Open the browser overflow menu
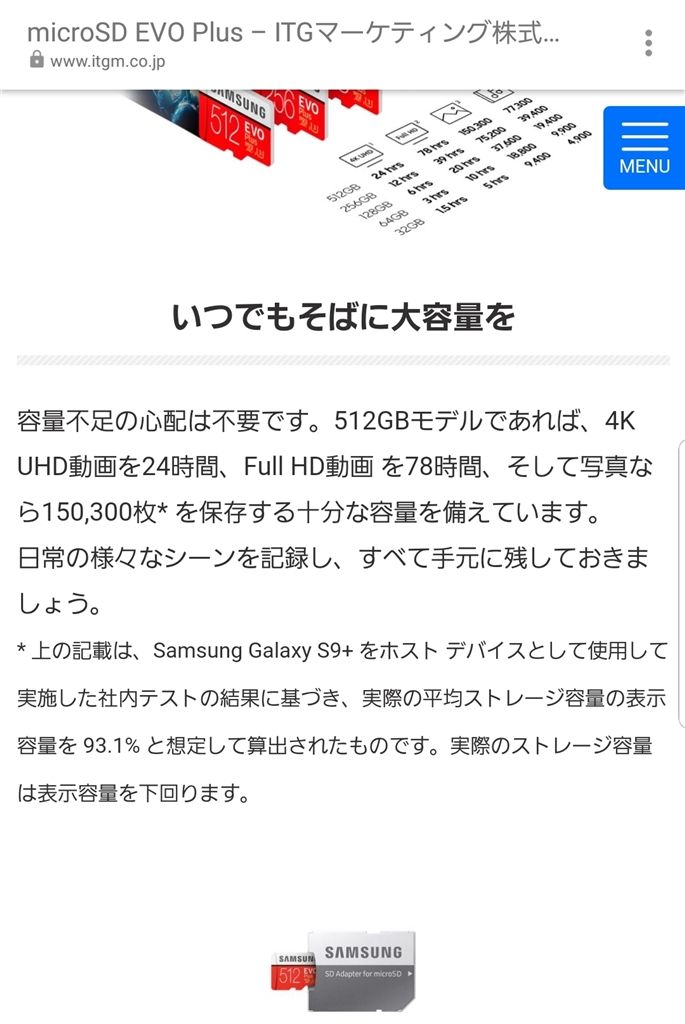The height and width of the screenshot is (1024, 685). (x=649, y=43)
